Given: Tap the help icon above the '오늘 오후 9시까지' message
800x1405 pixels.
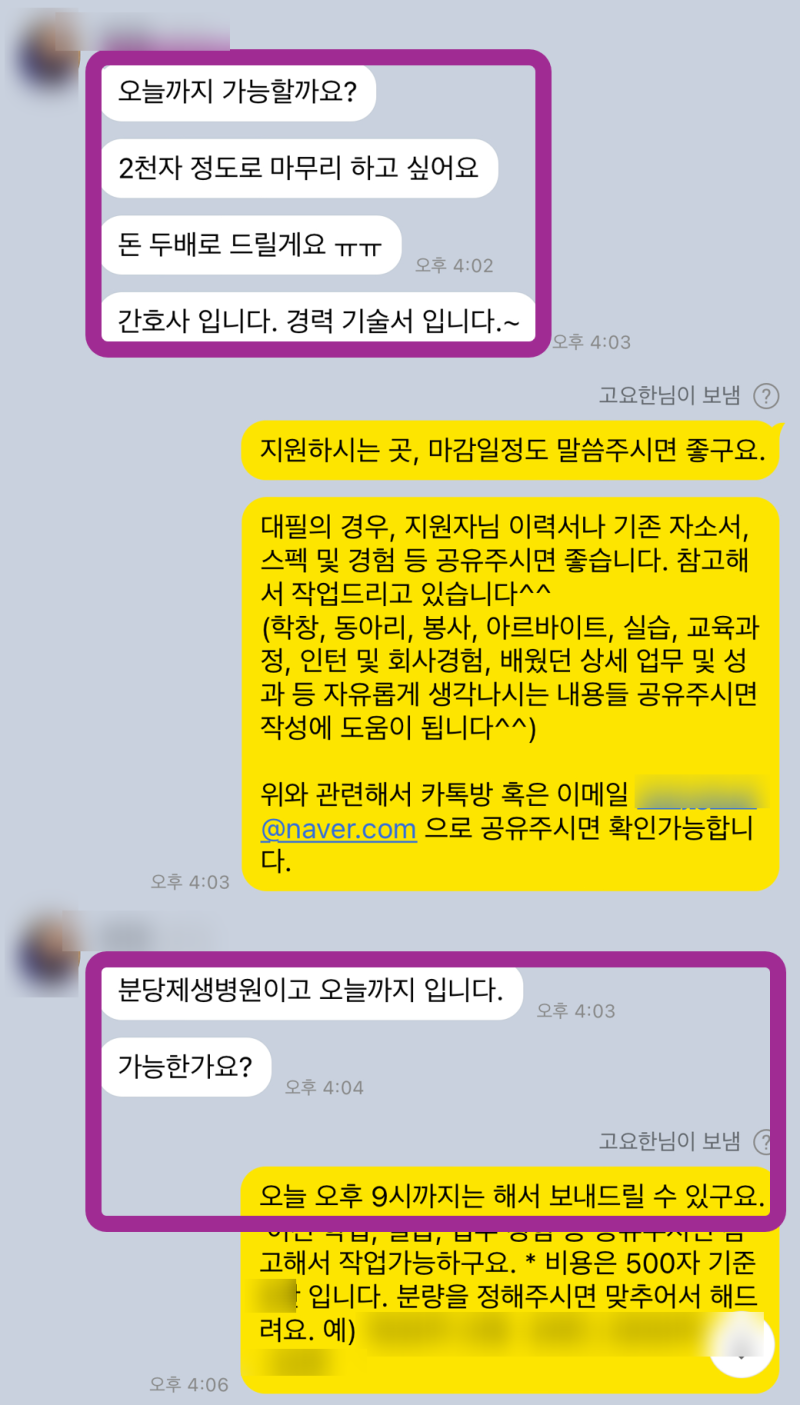Looking at the screenshot, I should coord(766,1141).
